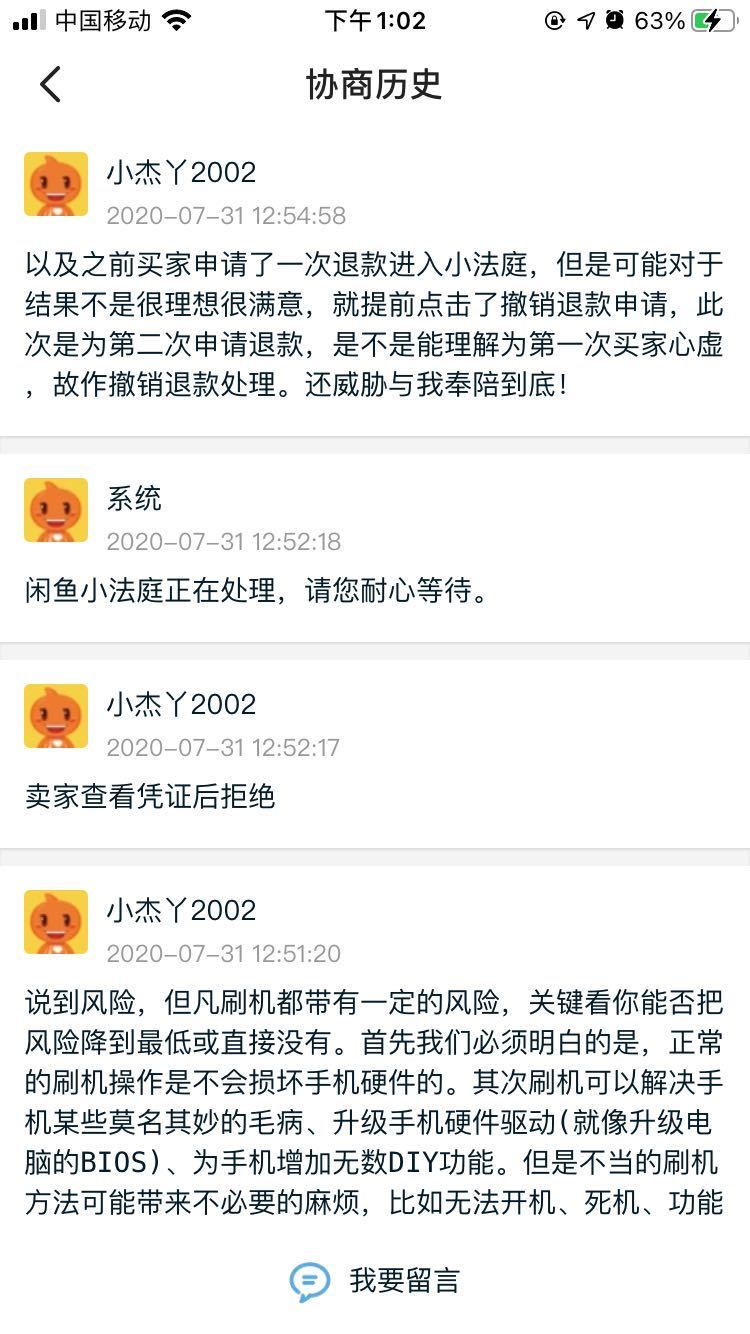The height and width of the screenshot is (1334, 750).
Task: Tap the speech bubble icon beside 我要留言
Action: pyautogui.click(x=312, y=1281)
